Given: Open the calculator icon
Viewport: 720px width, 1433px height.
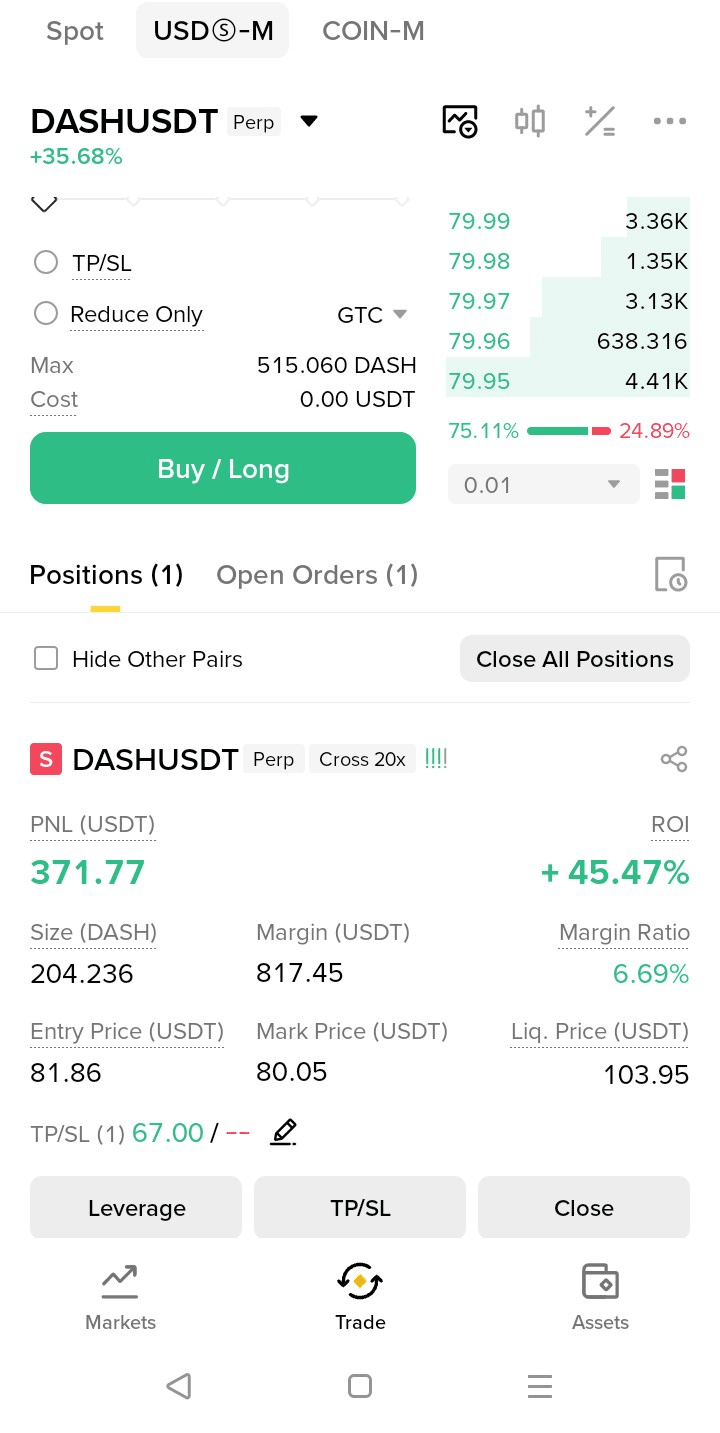Looking at the screenshot, I should tap(600, 121).
